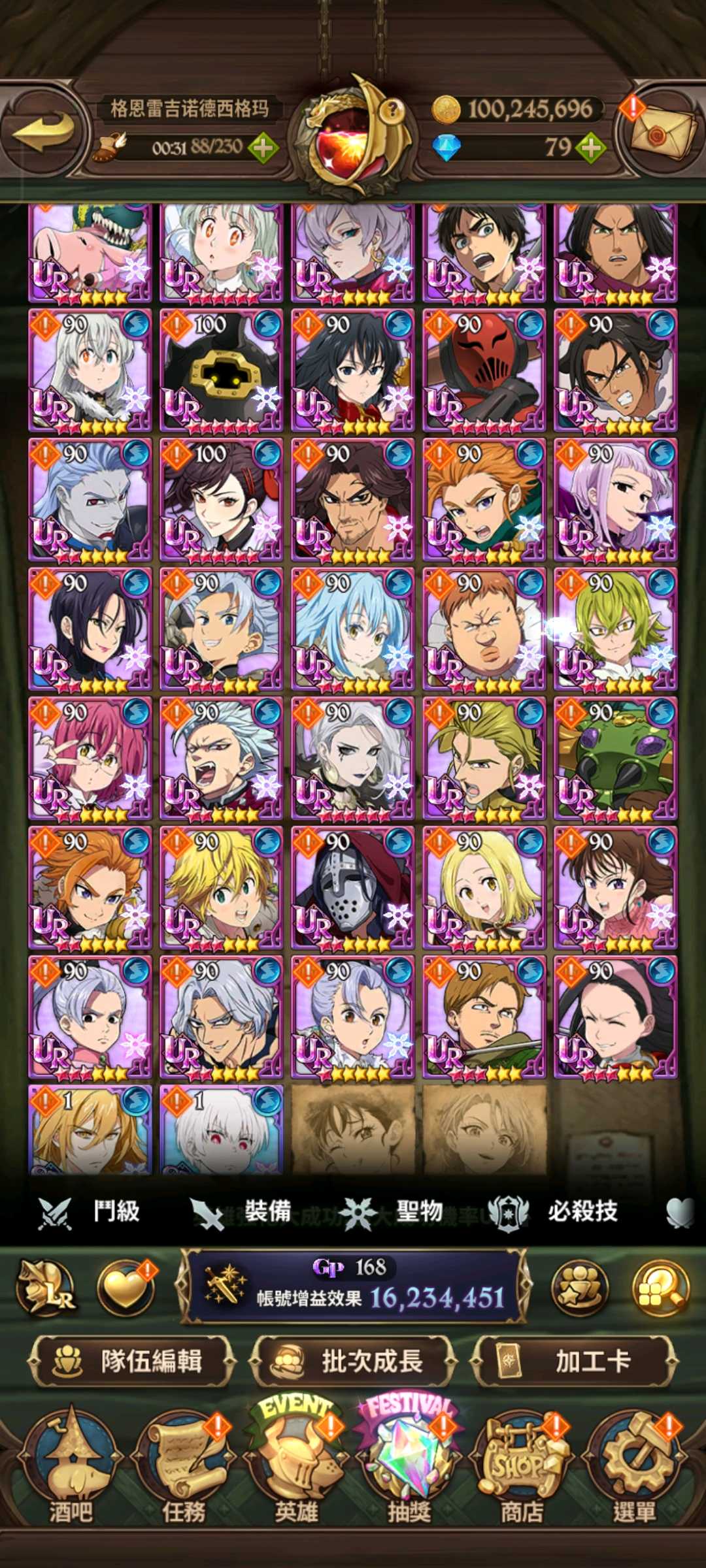The image size is (706, 1568).
Task: Open the LR hero filter icon
Action: pyautogui.click(x=47, y=1288)
